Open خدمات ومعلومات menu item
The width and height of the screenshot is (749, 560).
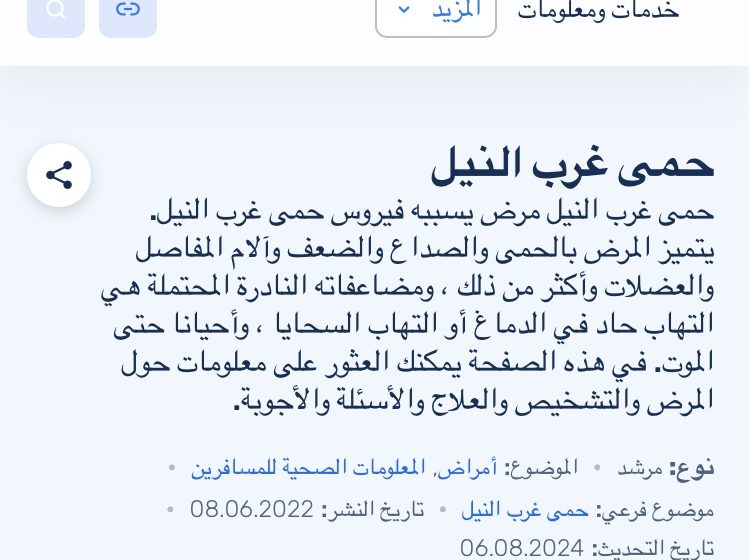click(x=598, y=12)
